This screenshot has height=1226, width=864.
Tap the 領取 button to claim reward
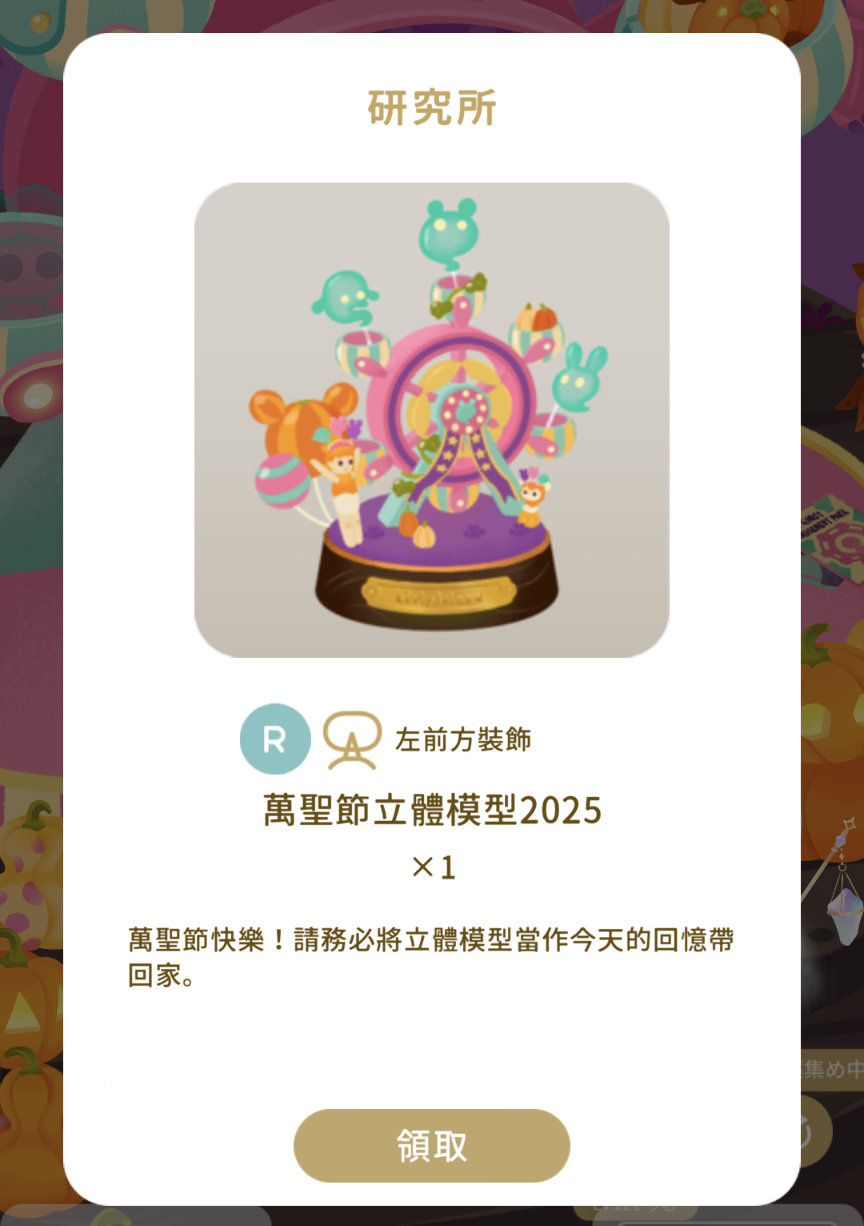[431, 1146]
